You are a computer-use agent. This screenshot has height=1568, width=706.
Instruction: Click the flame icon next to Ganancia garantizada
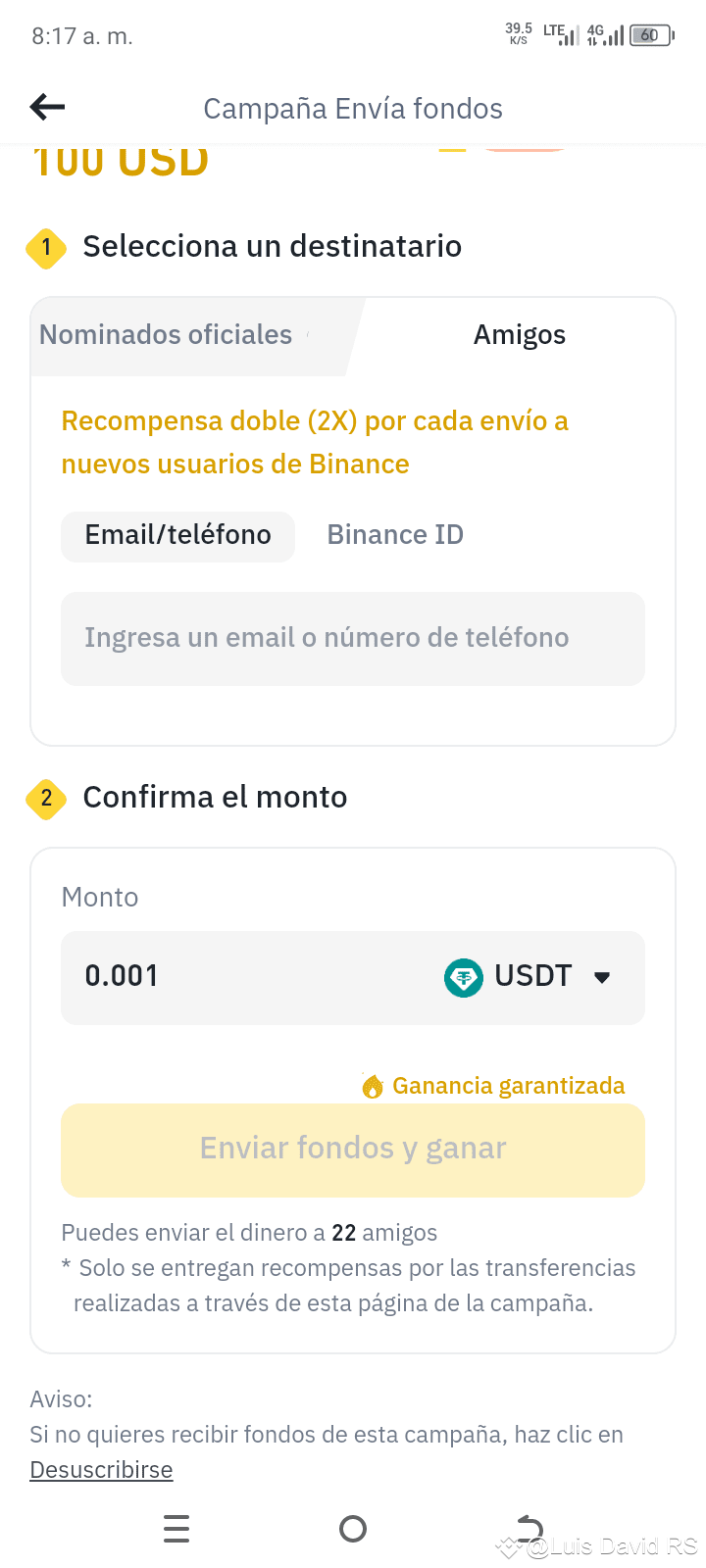click(373, 1086)
